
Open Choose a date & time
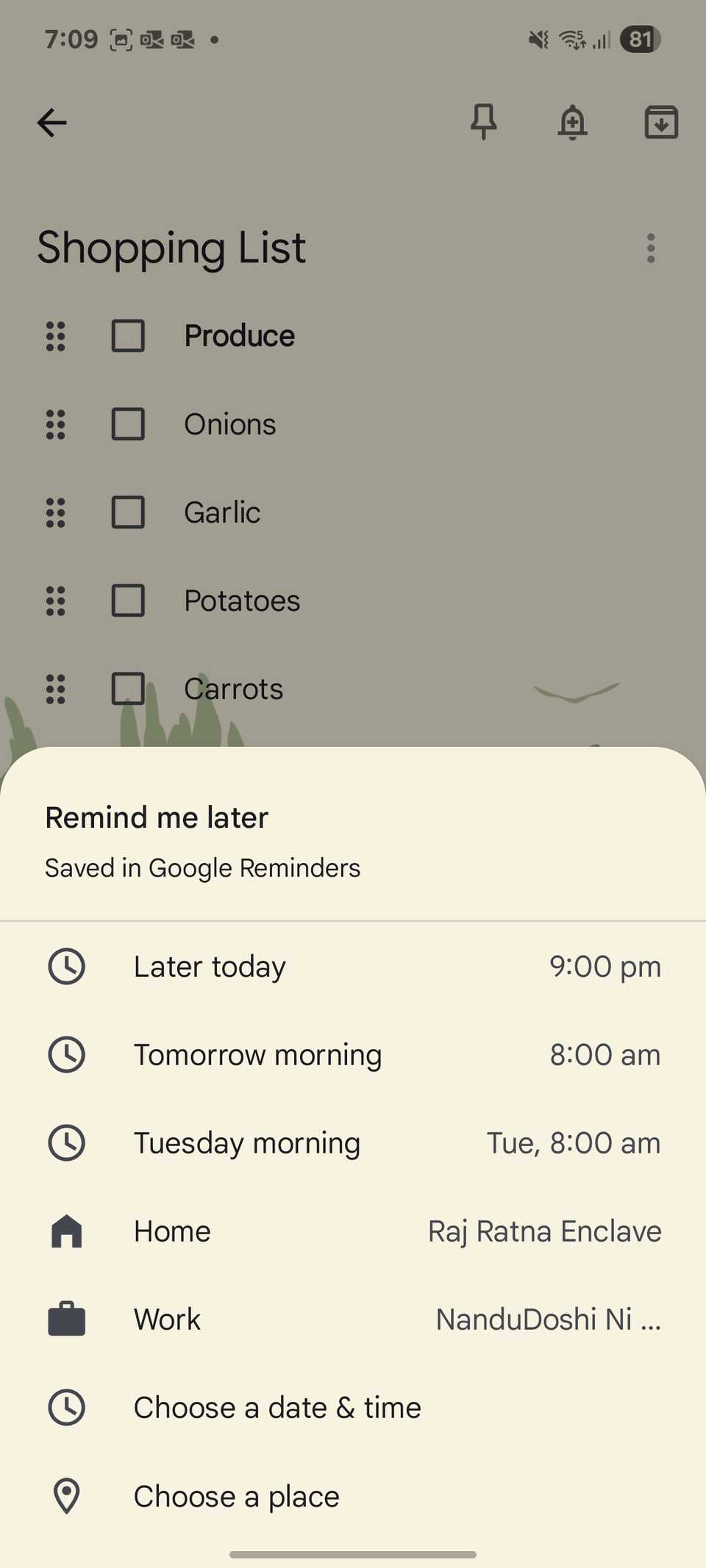(x=353, y=1407)
